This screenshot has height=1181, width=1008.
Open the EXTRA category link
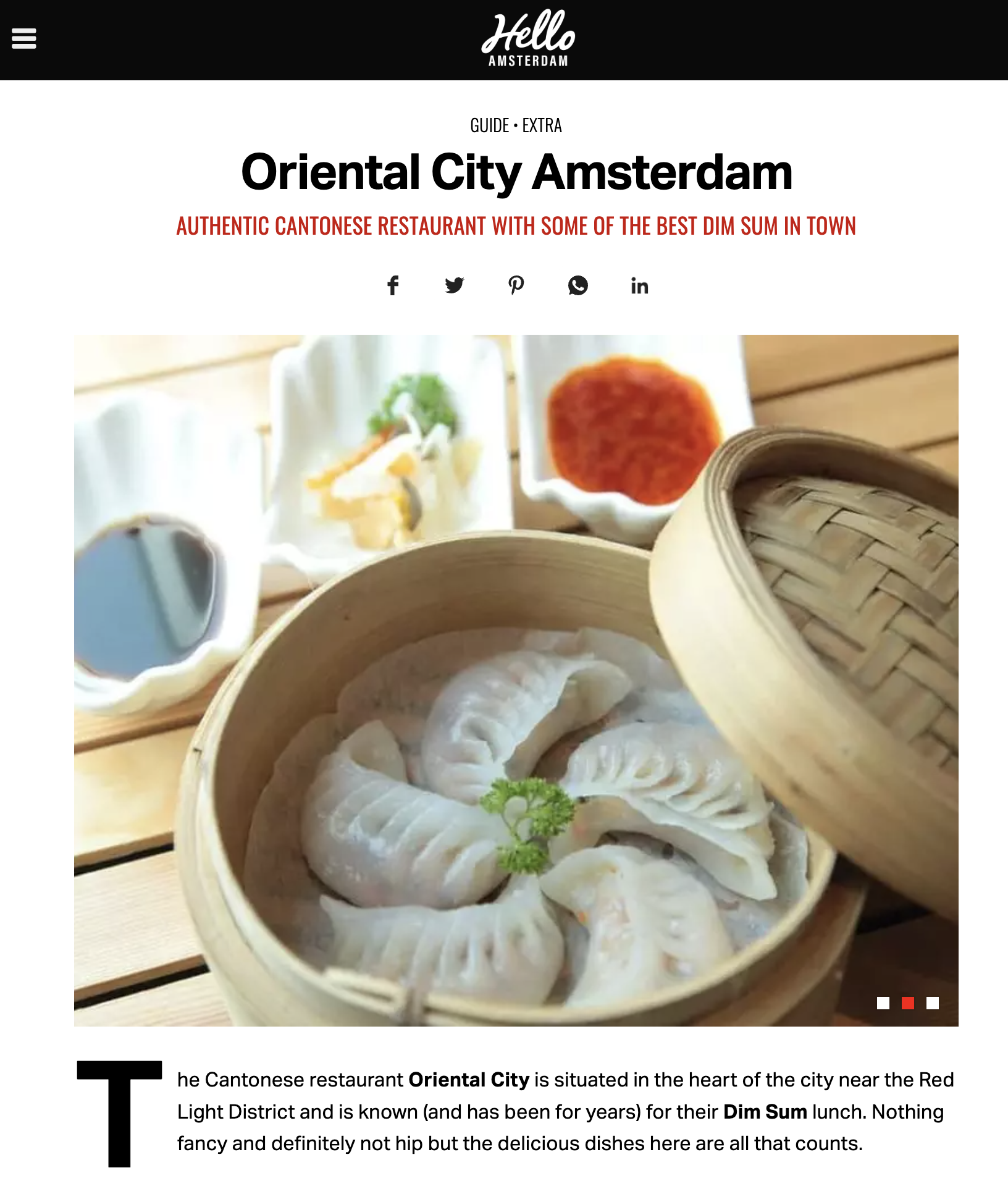coord(542,126)
